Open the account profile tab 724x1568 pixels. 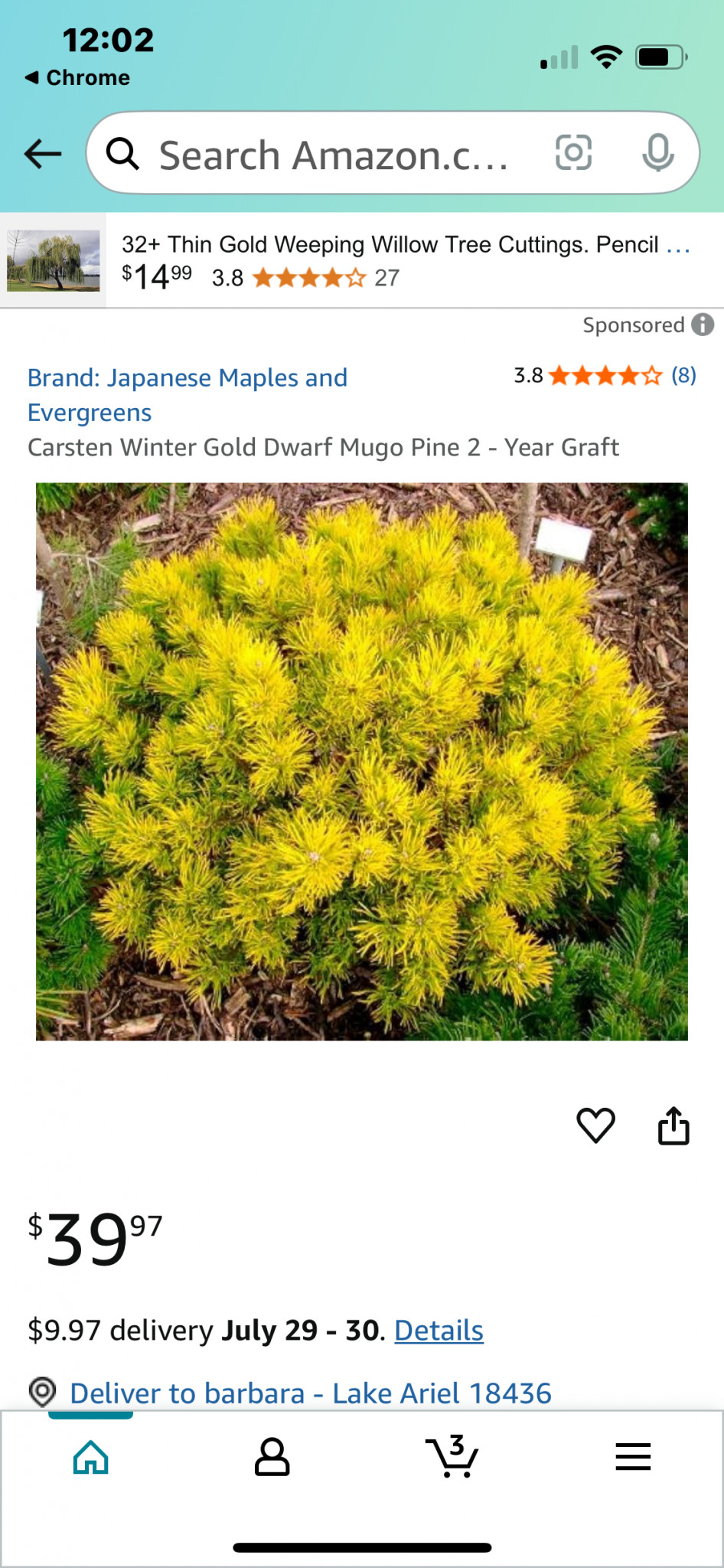point(272,1457)
